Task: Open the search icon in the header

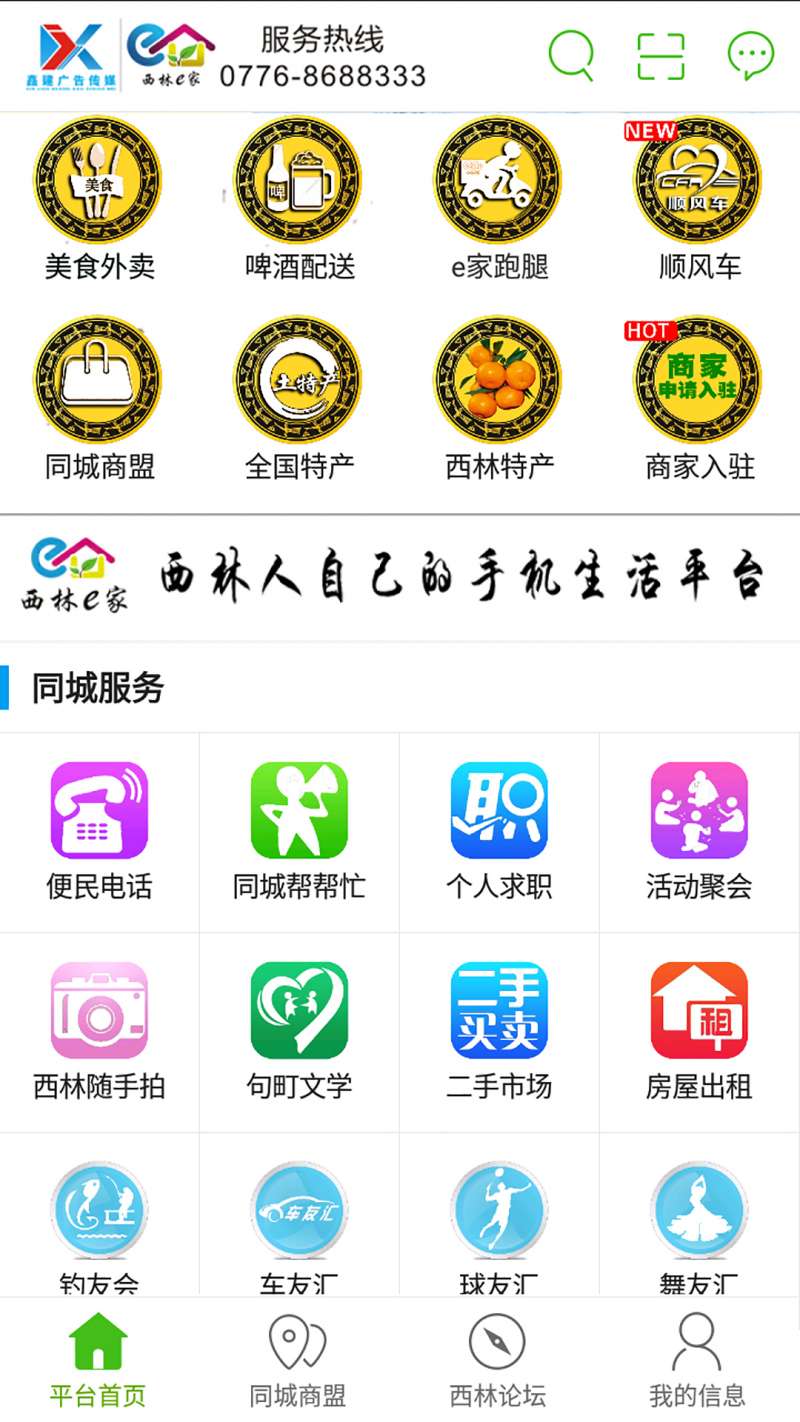Action: tap(571, 56)
